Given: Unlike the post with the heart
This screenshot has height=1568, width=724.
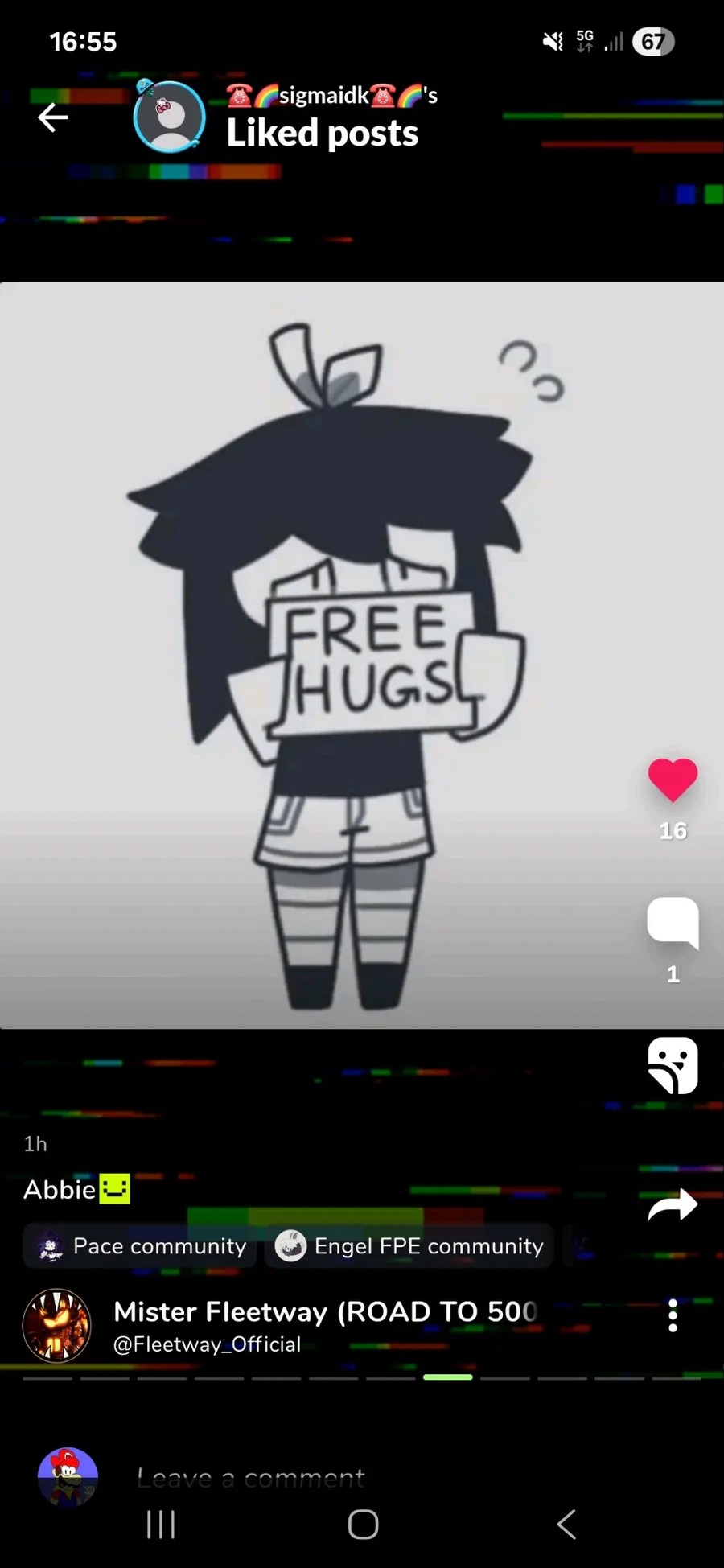Looking at the screenshot, I should (673, 780).
